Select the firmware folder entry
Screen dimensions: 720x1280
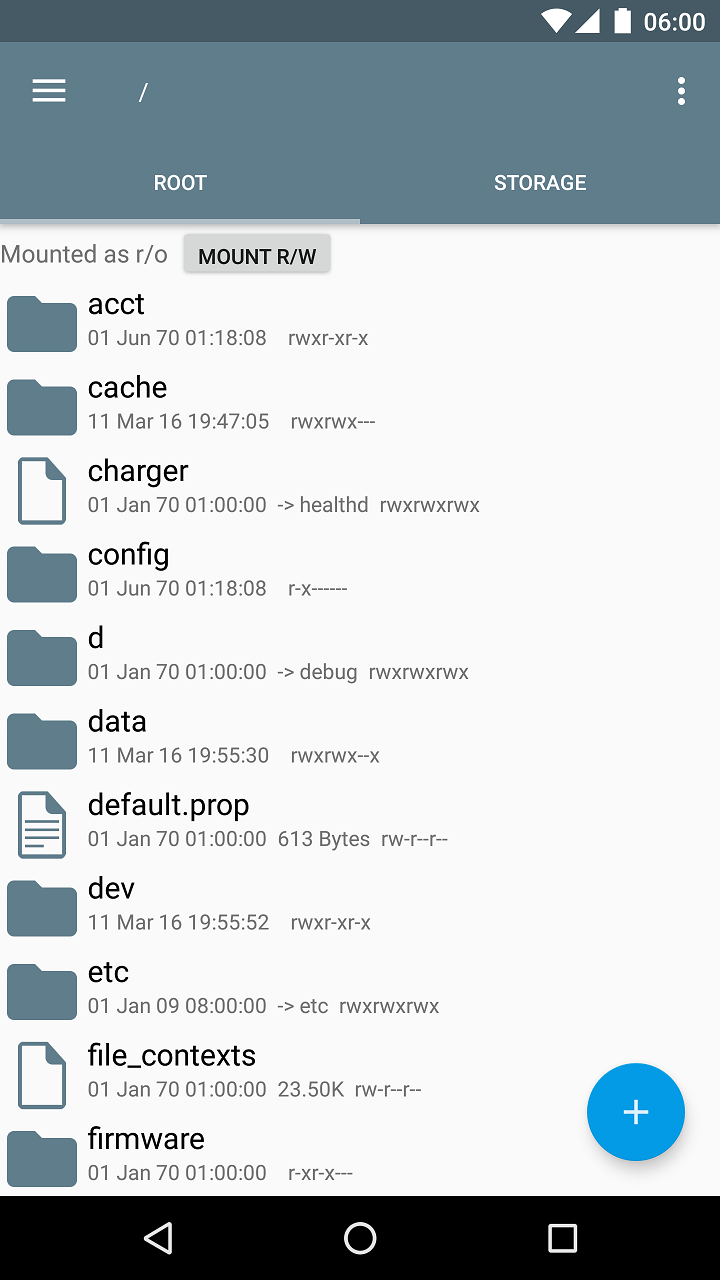pyautogui.click(x=200, y=1152)
